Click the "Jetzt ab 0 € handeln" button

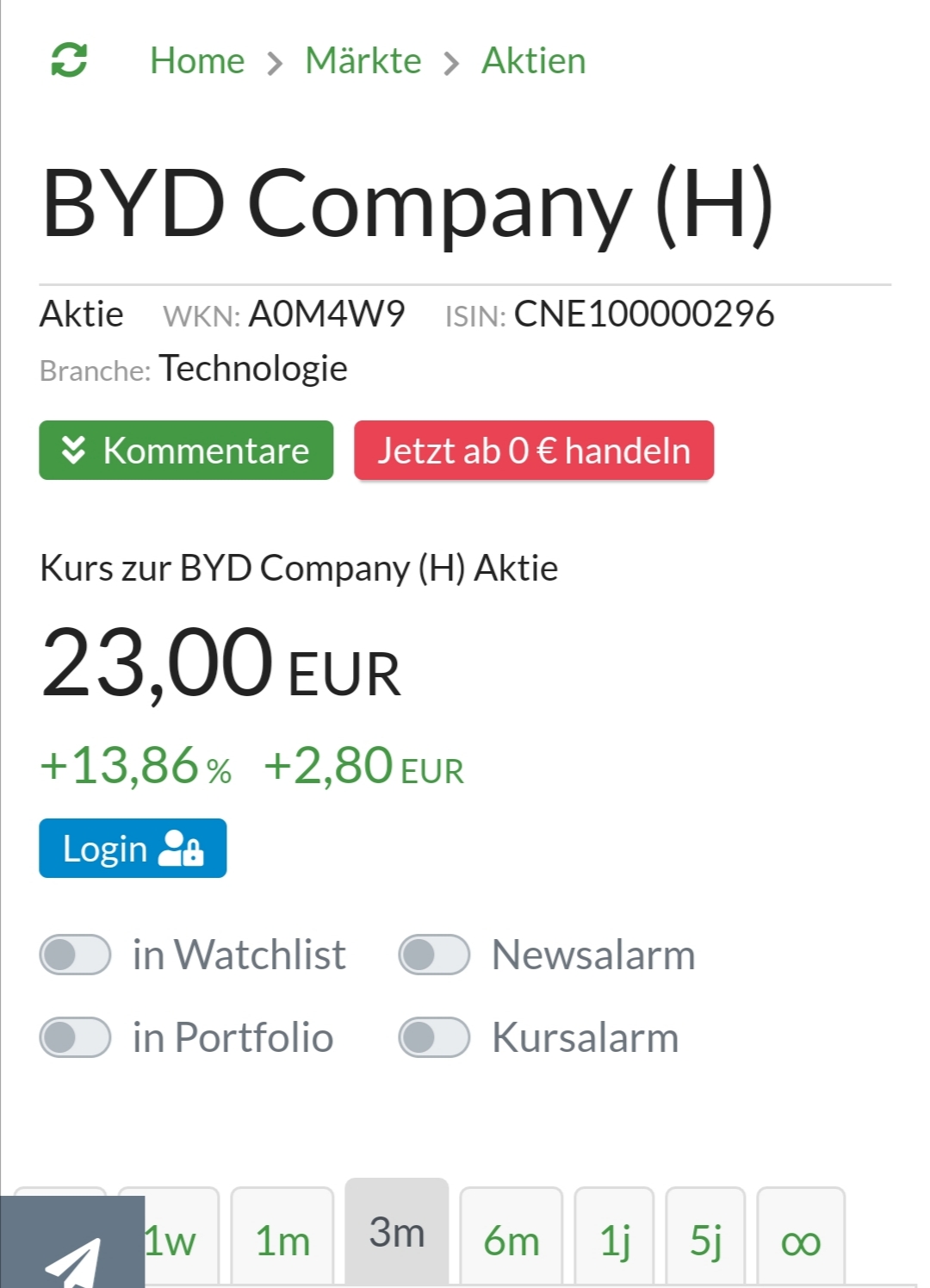point(534,450)
